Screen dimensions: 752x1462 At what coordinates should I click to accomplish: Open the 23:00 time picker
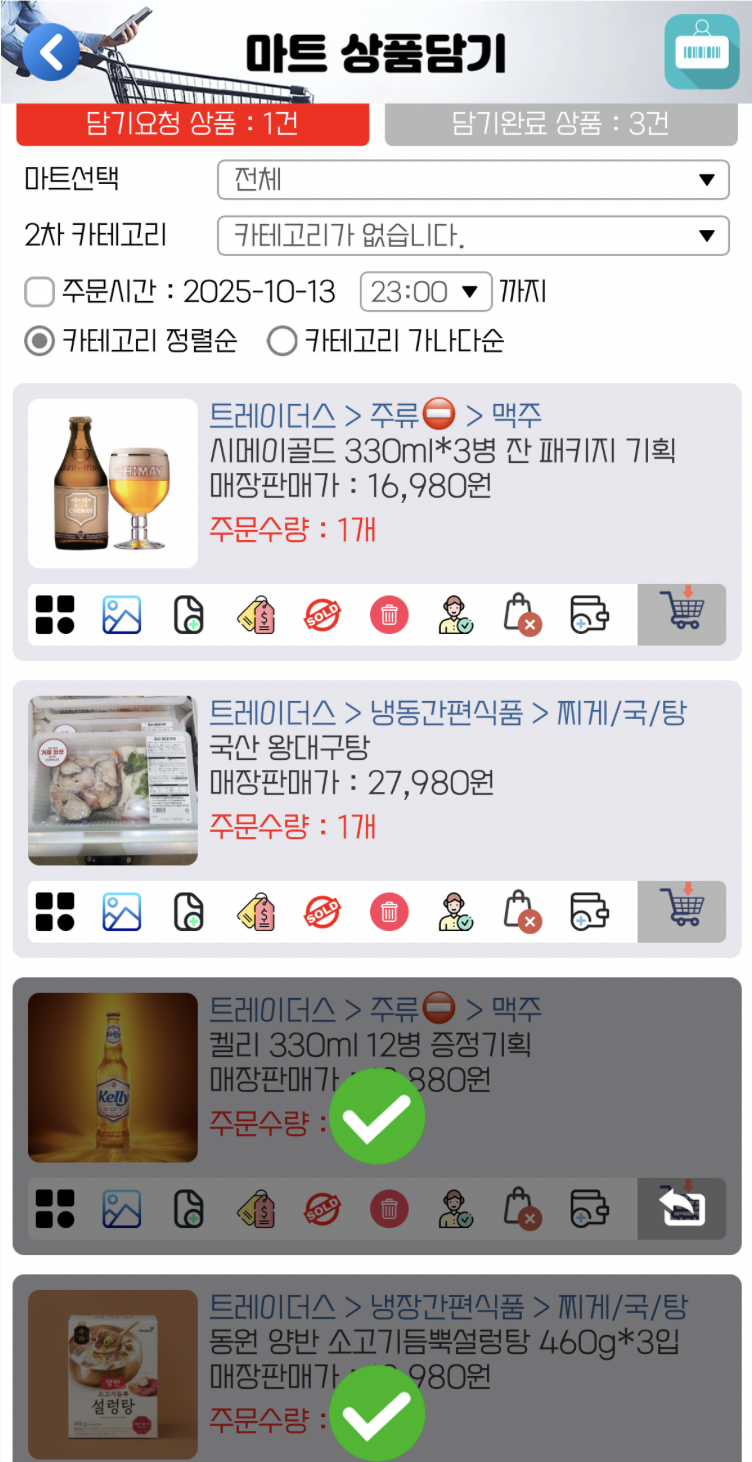click(426, 292)
